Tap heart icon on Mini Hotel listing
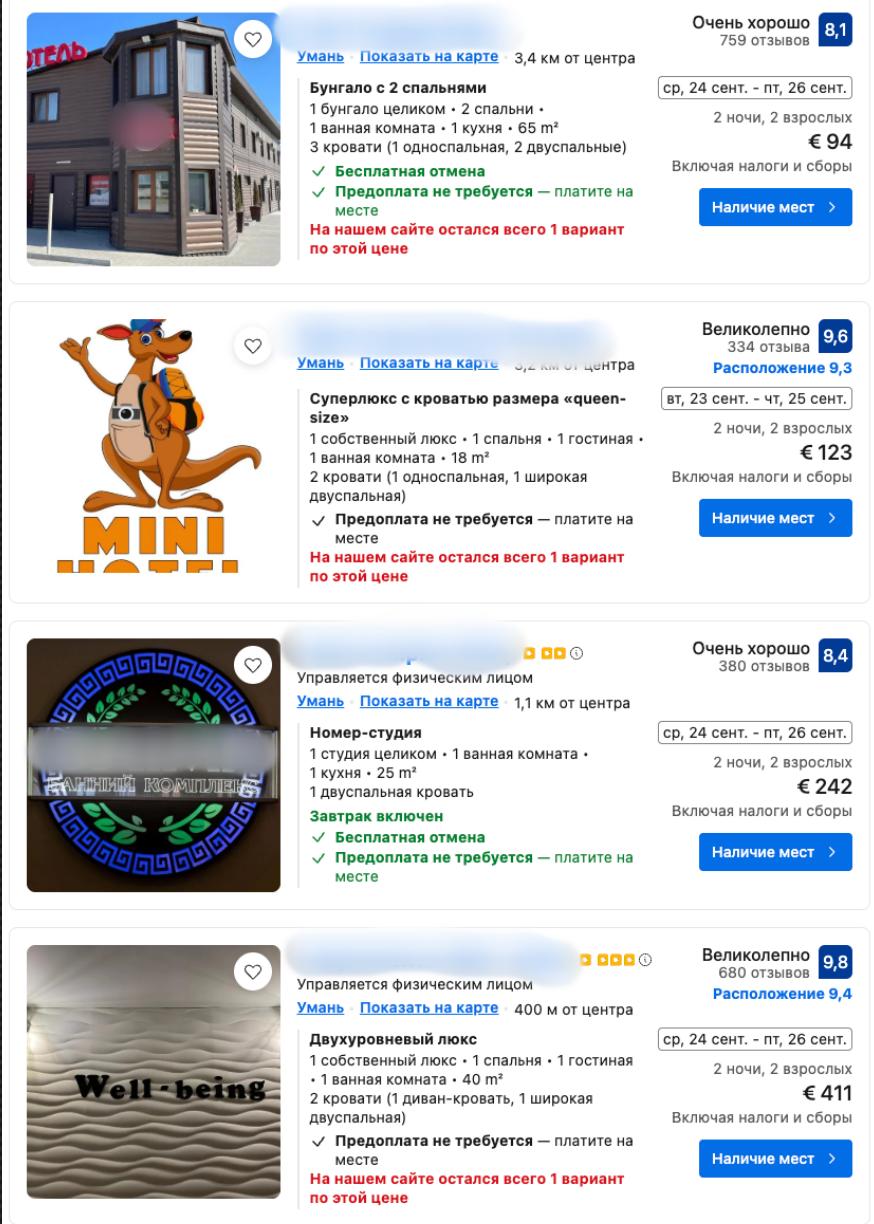 (253, 346)
